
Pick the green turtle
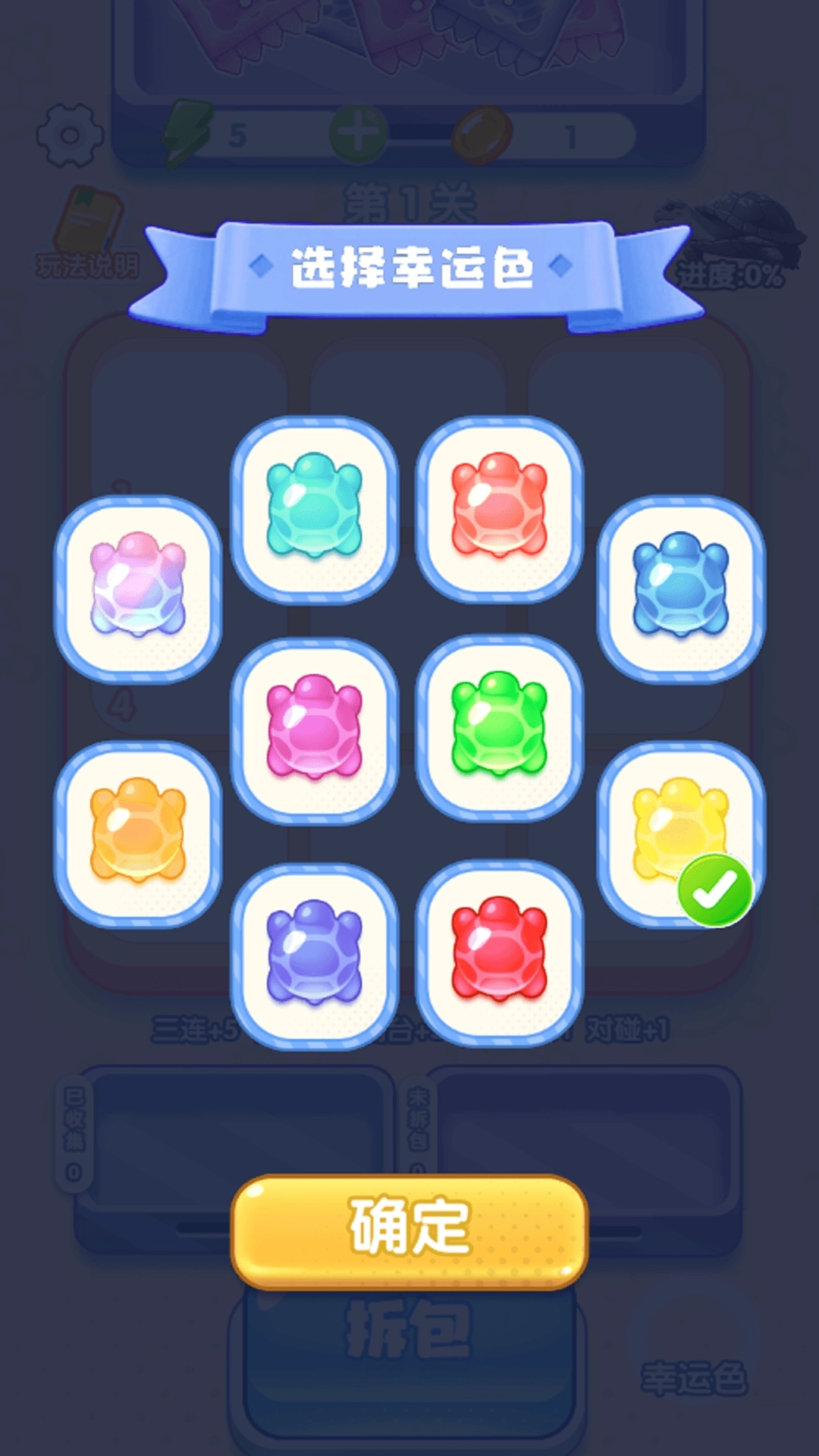(499, 726)
